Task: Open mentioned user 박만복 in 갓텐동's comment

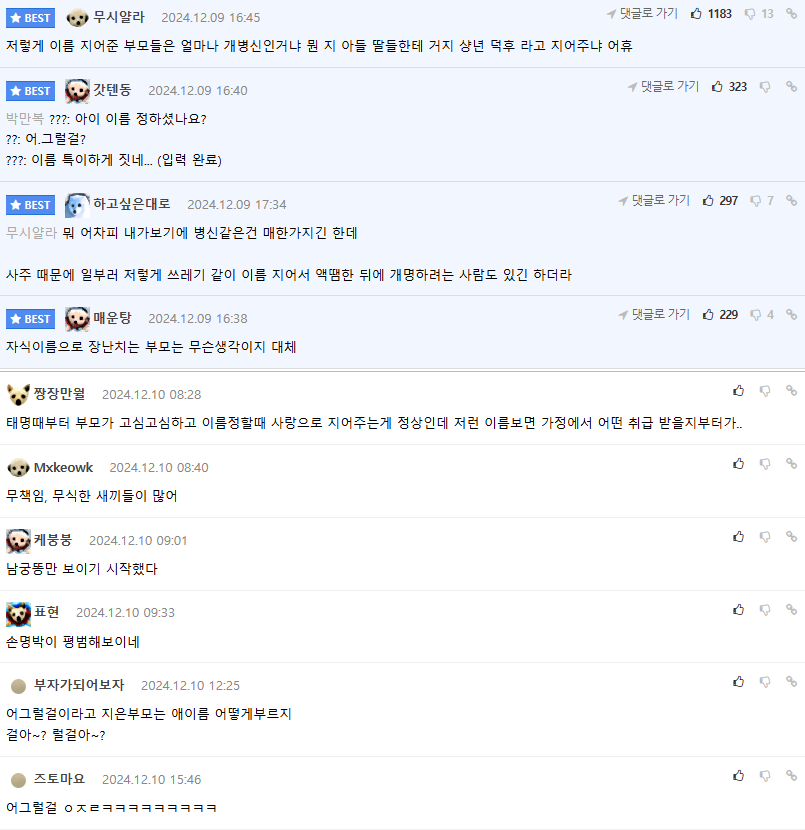Action: pyautogui.click(x=25, y=118)
